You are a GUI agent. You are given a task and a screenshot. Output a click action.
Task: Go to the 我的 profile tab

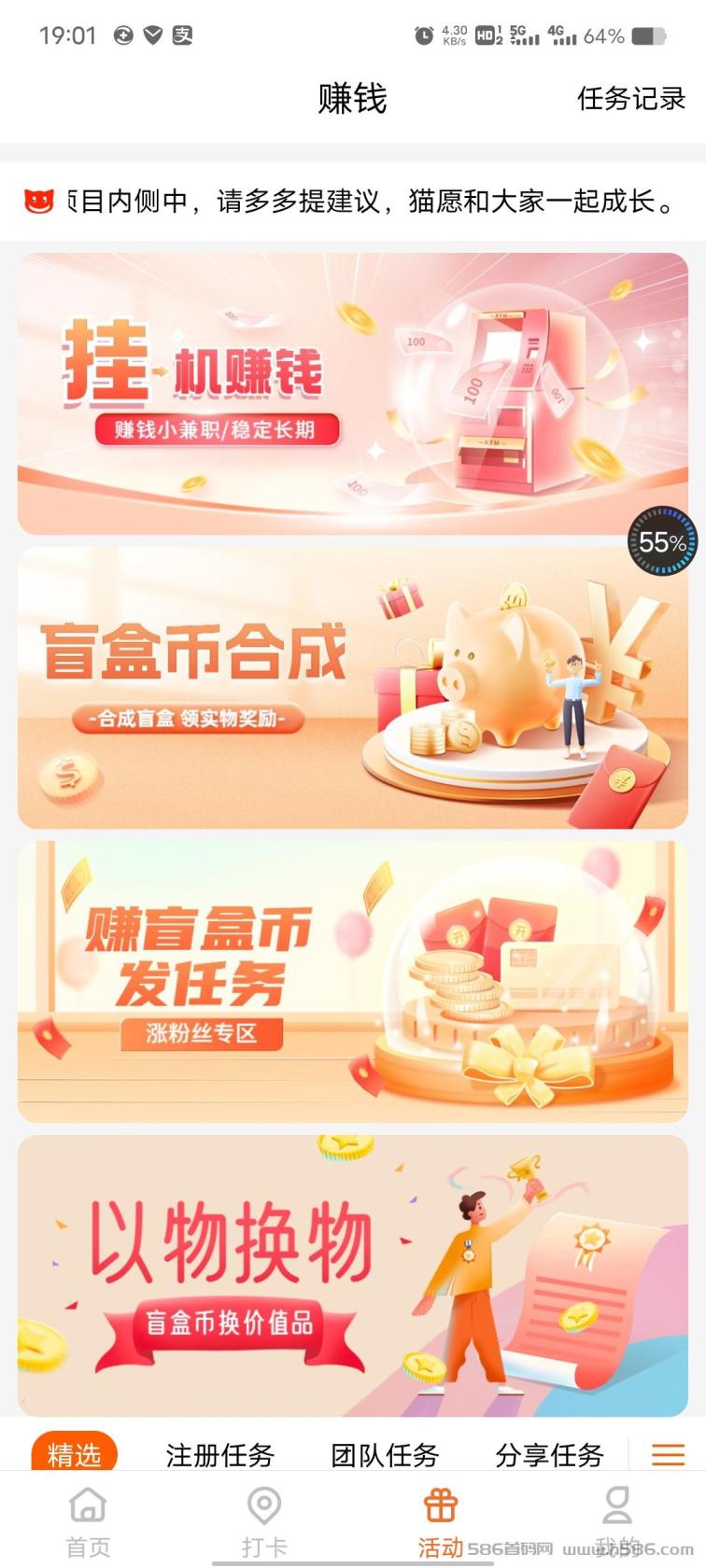(x=617, y=1521)
